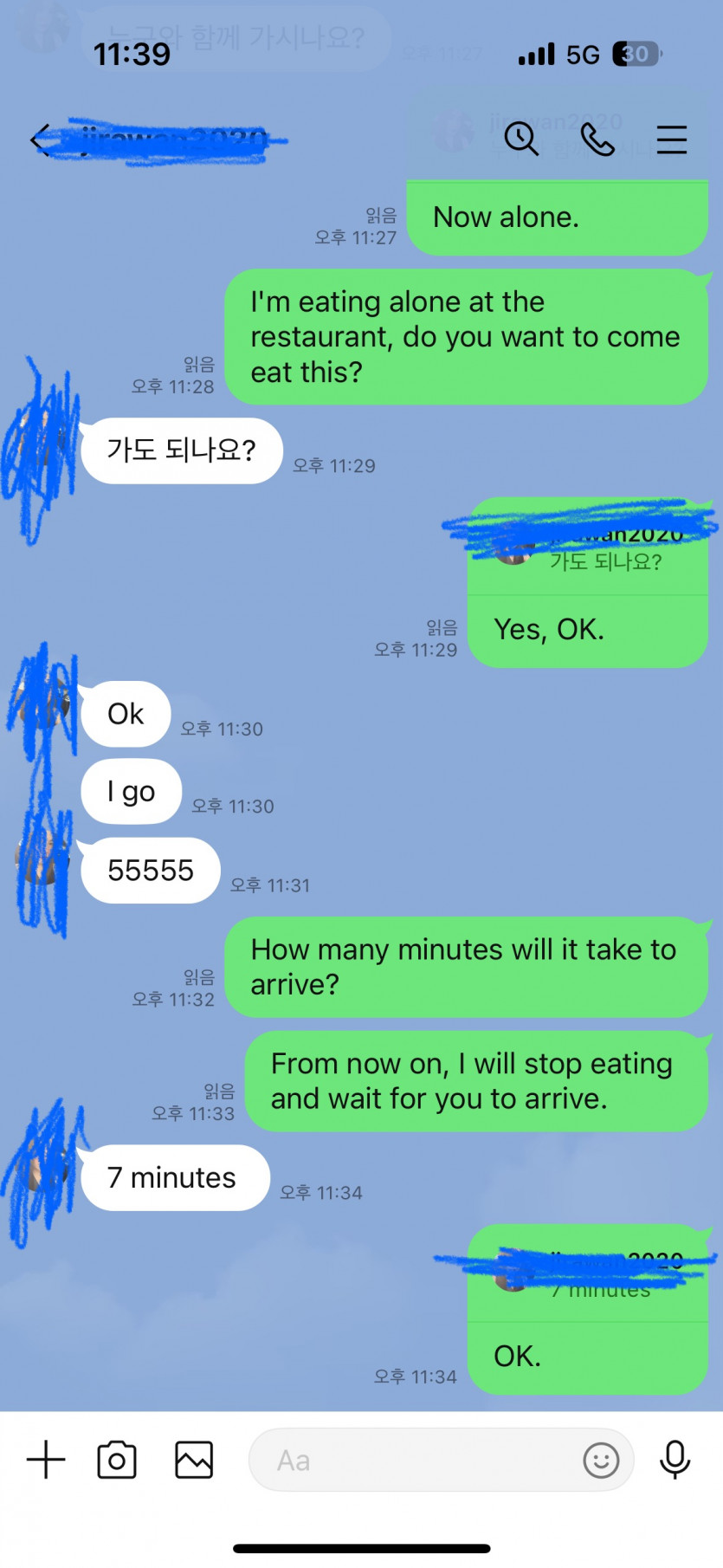Start a voice call with the phone icon
723x1568 pixels.
[x=597, y=139]
